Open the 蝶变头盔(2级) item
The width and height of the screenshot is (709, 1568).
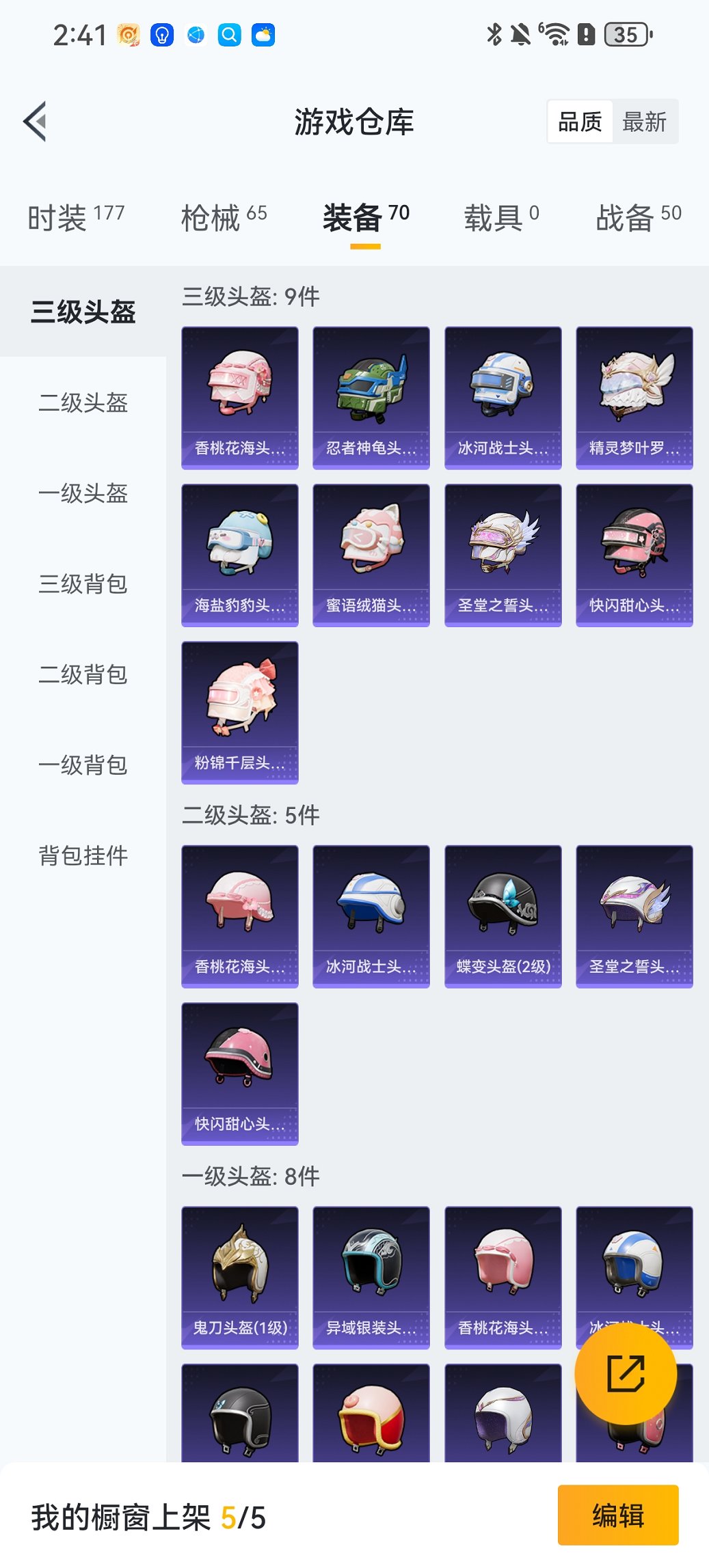pyautogui.click(x=503, y=916)
